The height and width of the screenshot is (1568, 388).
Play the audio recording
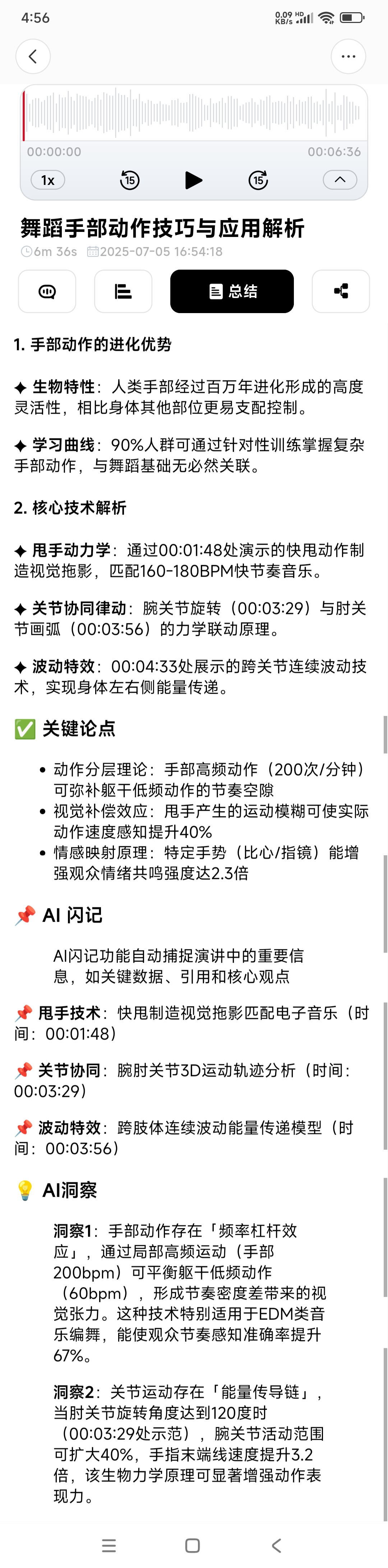[x=193, y=180]
